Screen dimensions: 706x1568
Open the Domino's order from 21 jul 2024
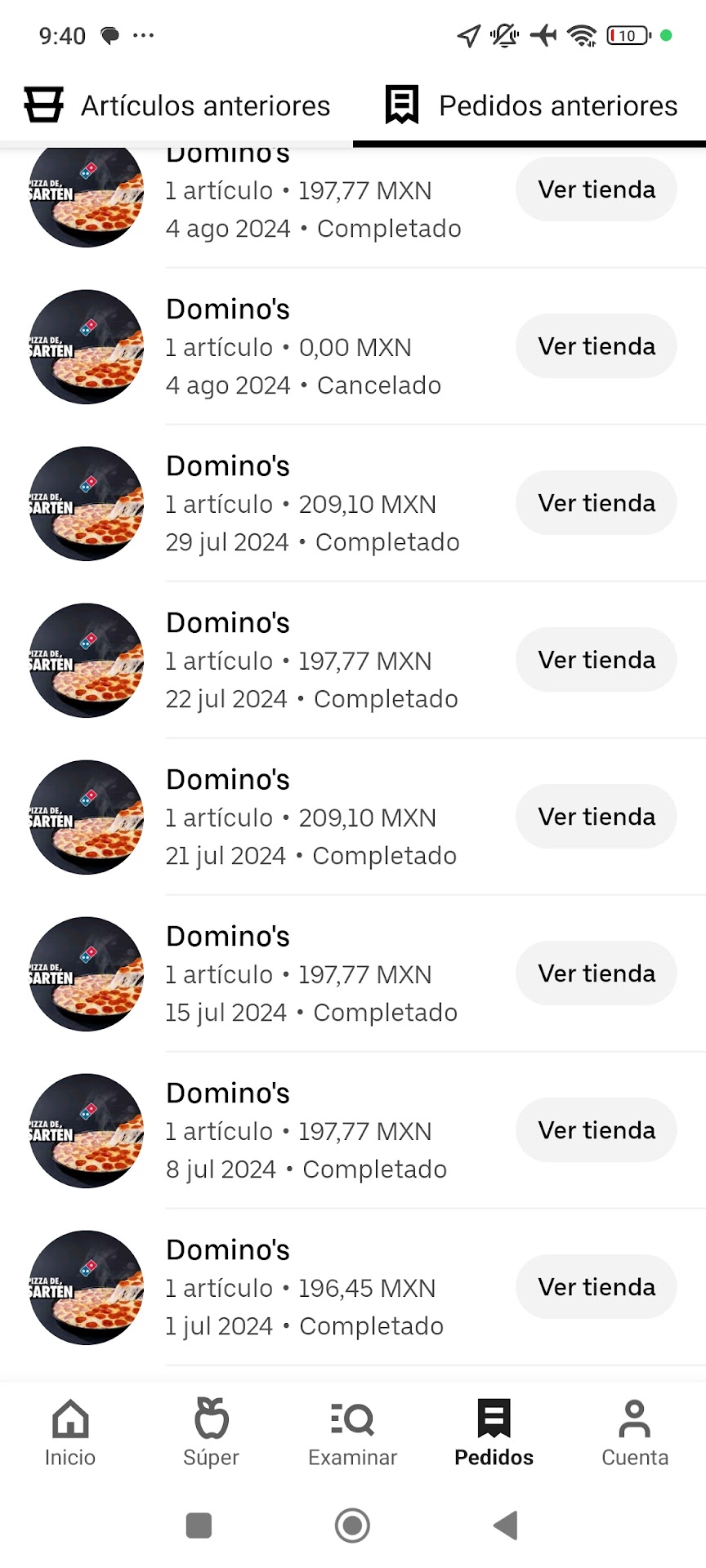tap(311, 817)
